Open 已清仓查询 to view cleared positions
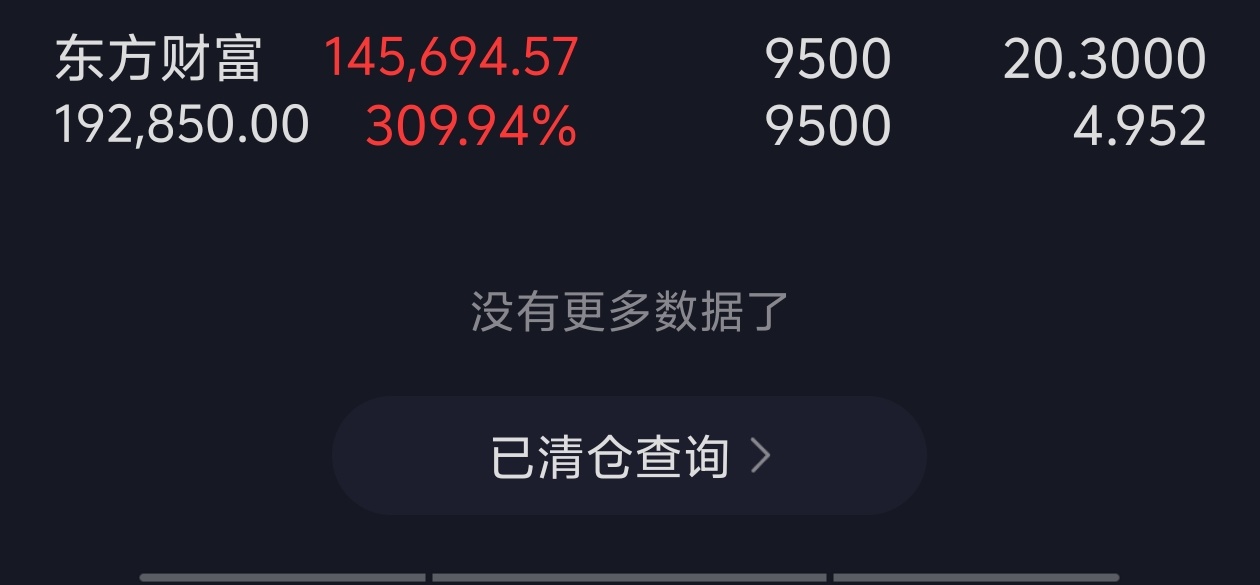Screen dimensions: 1260x585 [629, 456]
